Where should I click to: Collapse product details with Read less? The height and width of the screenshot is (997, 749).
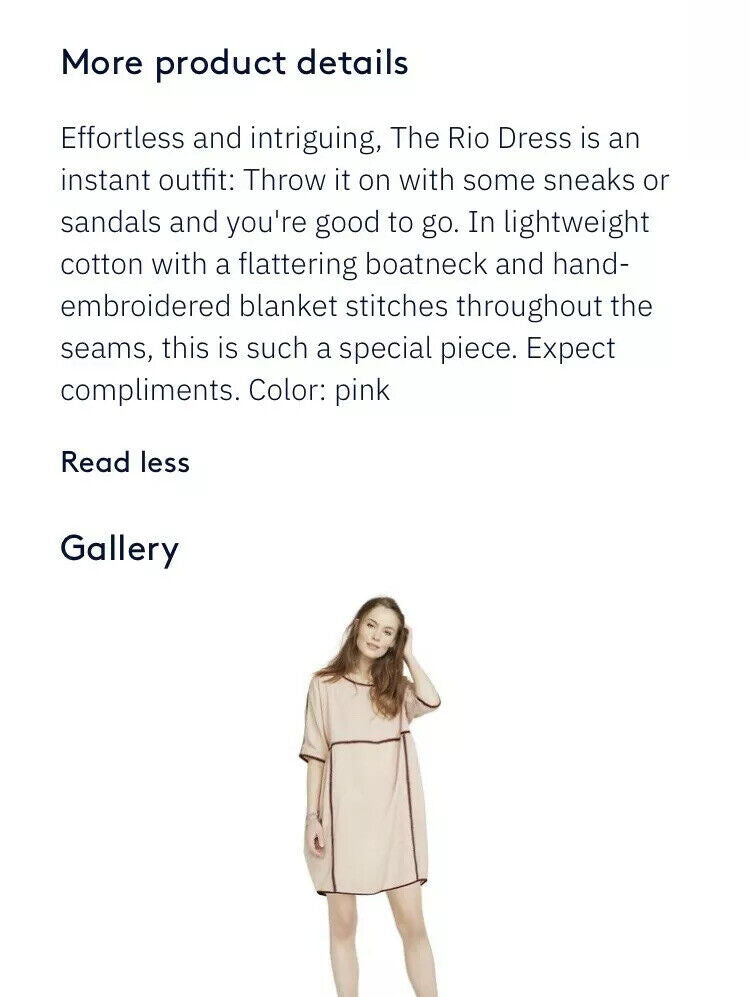pyautogui.click(x=125, y=462)
